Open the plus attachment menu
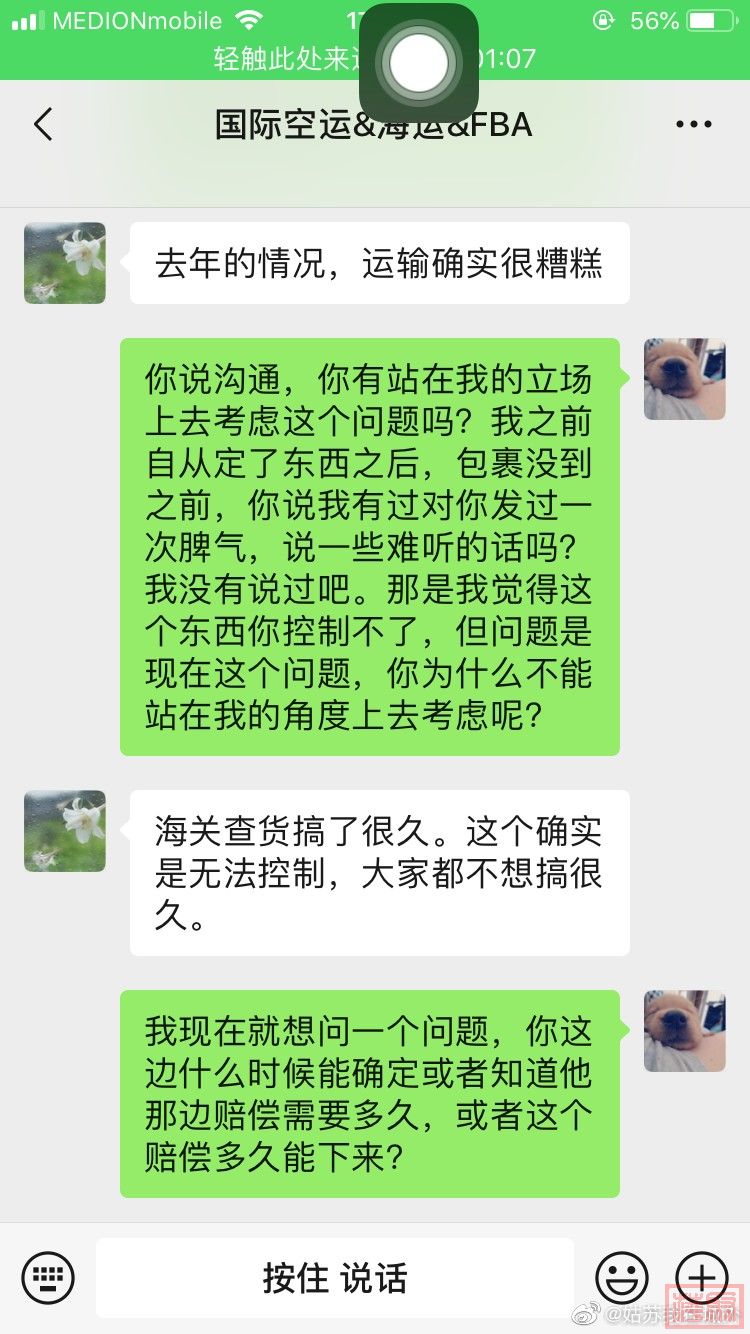 [x=702, y=1277]
